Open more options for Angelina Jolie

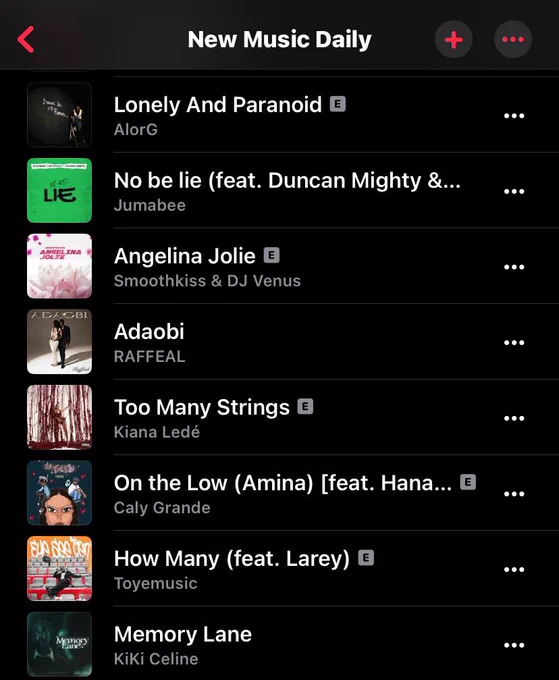pyautogui.click(x=514, y=267)
